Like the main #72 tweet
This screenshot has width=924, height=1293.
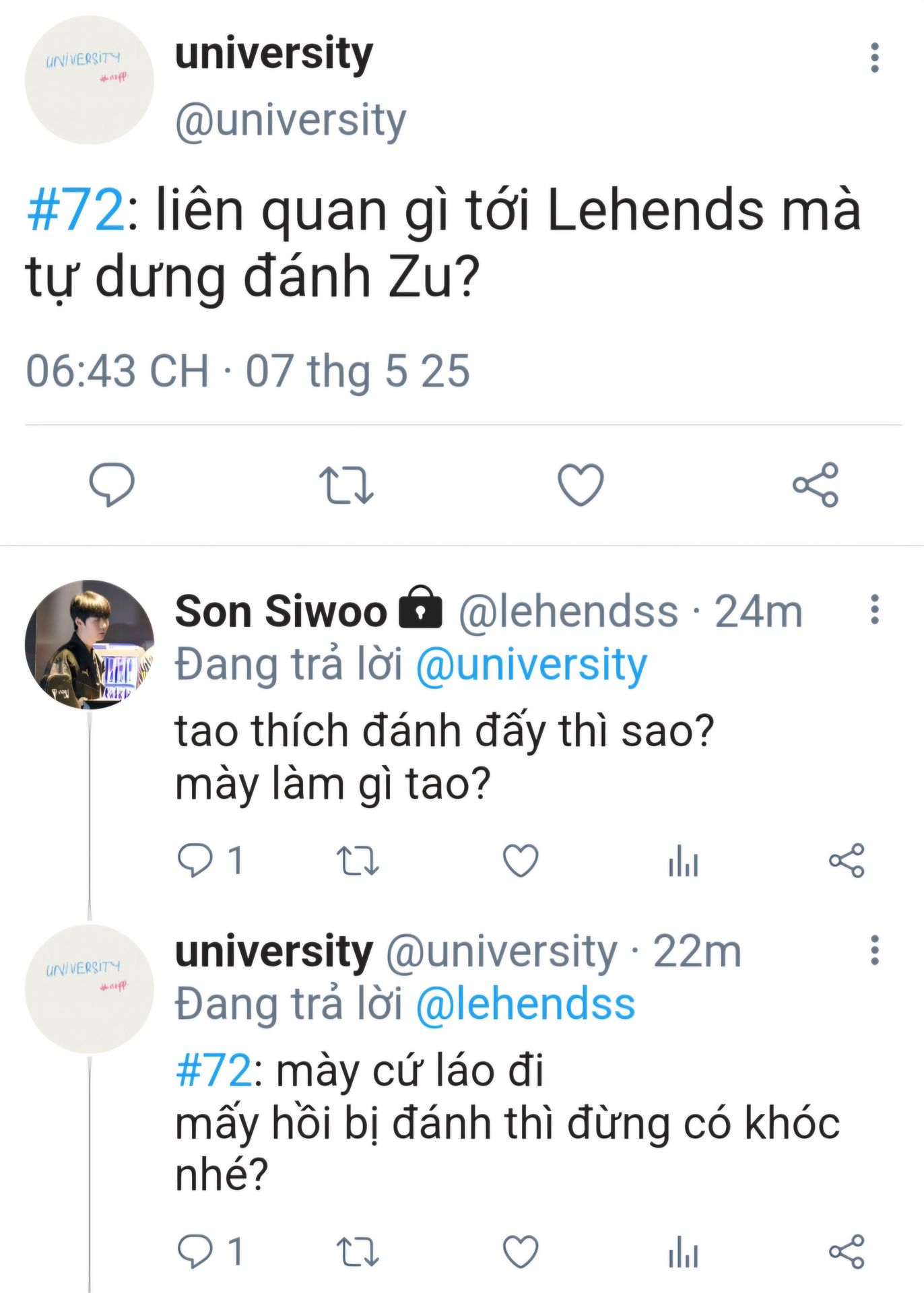click(x=581, y=485)
